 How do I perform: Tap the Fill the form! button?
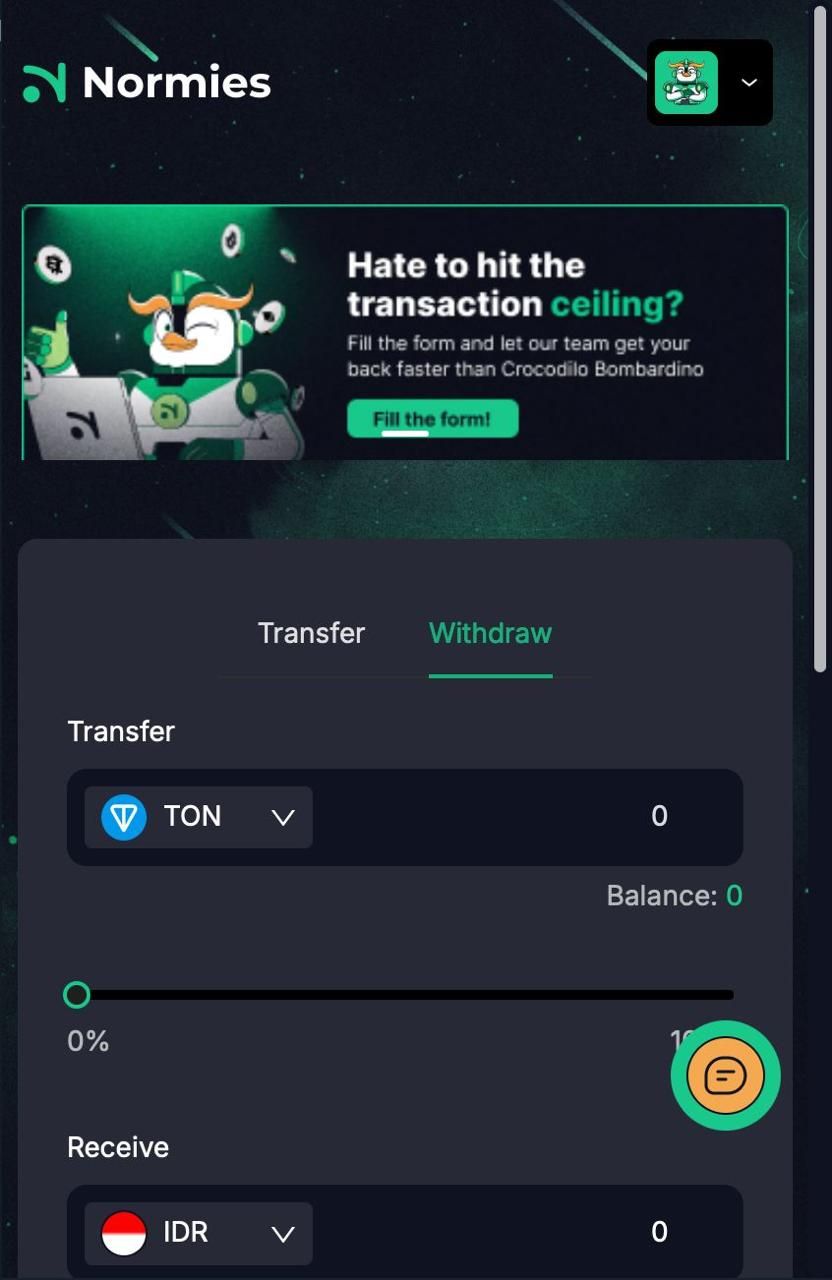tap(432, 419)
